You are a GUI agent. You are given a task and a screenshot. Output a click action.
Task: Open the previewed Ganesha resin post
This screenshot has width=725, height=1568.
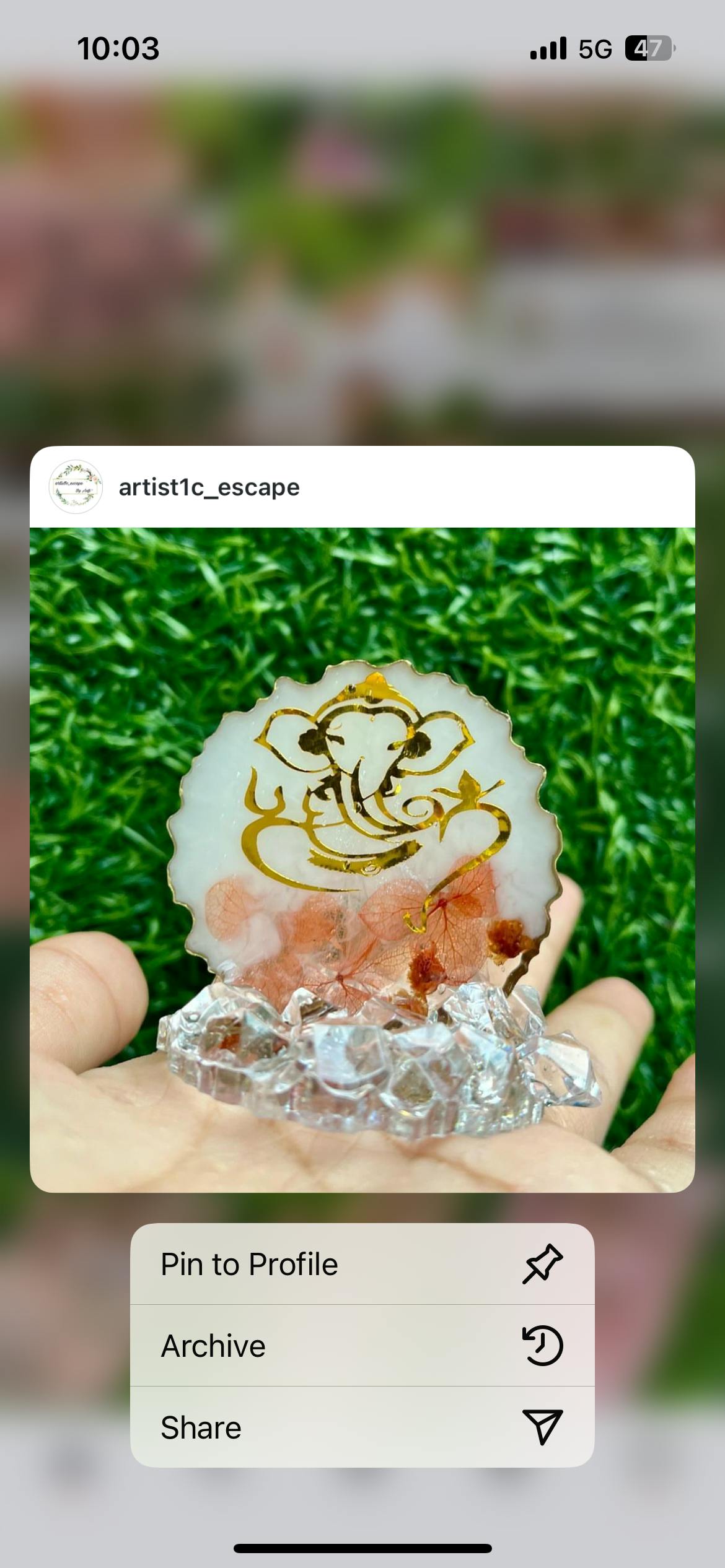(362, 860)
